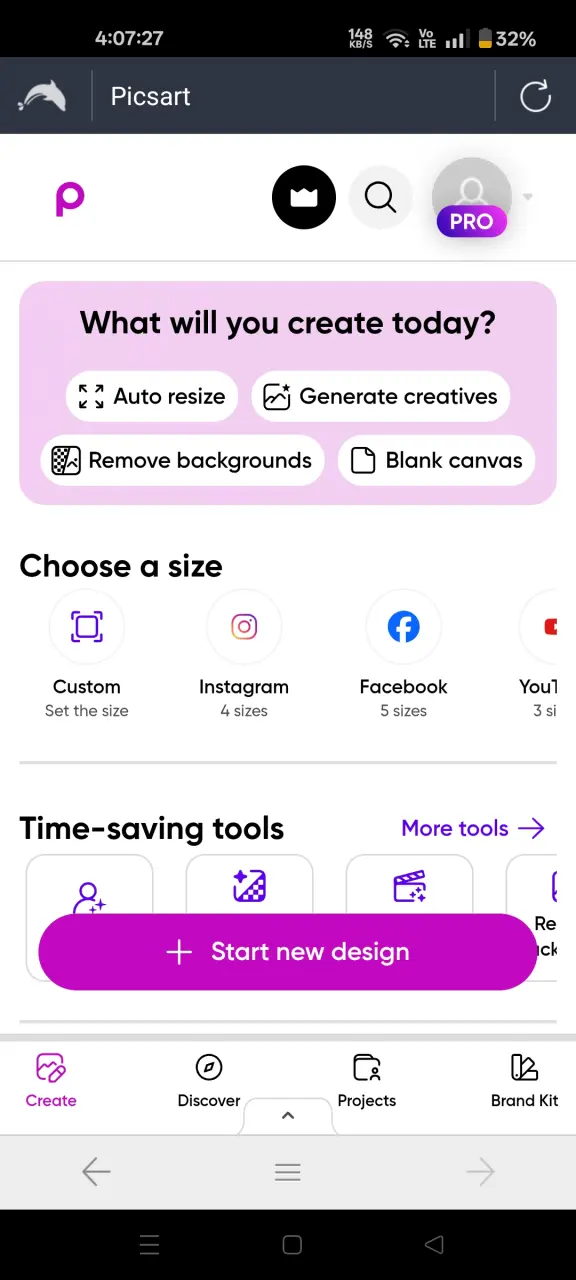Switch to the Projects tab
Viewport: 576px width, 1280px height.
(x=366, y=1081)
